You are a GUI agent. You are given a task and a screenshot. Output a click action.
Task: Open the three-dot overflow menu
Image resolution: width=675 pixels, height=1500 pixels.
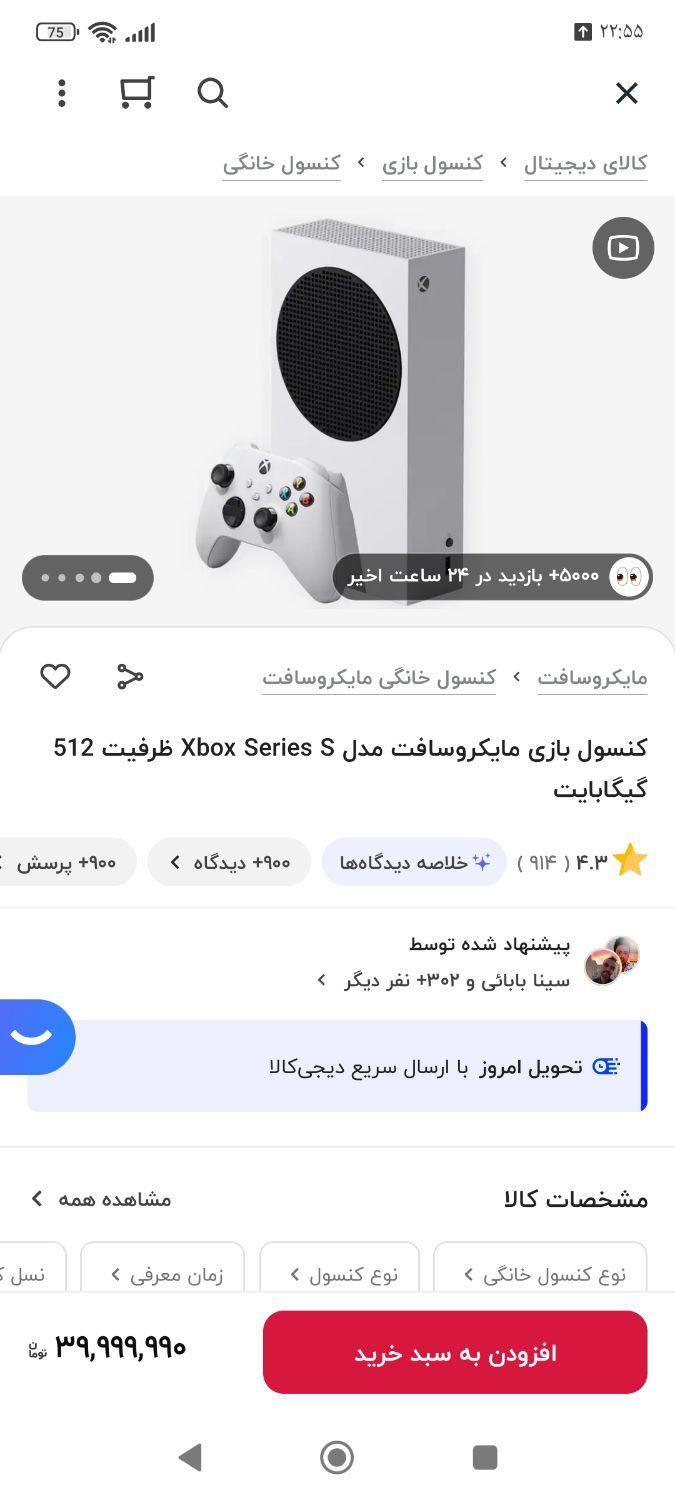click(x=62, y=93)
